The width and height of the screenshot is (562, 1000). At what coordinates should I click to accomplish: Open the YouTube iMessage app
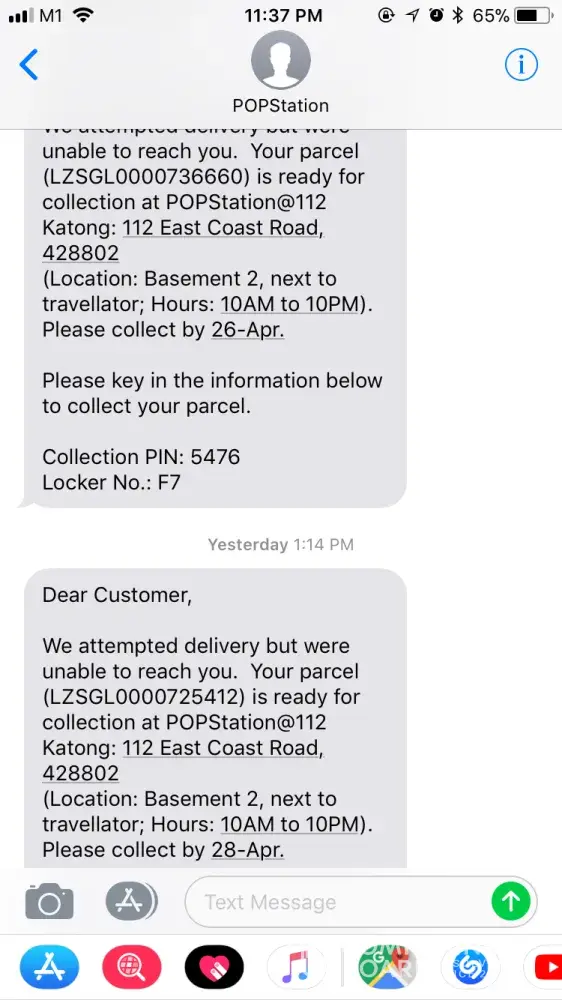pos(543,967)
